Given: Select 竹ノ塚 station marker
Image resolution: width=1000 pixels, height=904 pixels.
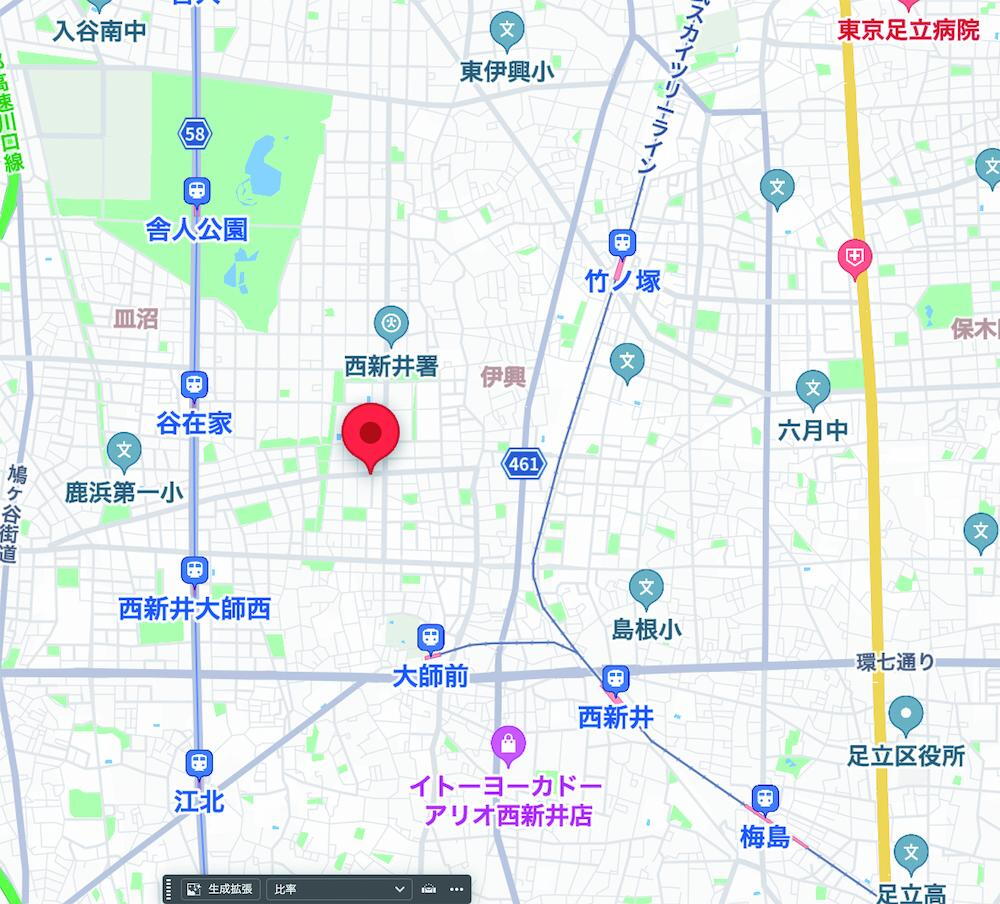Looking at the screenshot, I should [x=623, y=244].
